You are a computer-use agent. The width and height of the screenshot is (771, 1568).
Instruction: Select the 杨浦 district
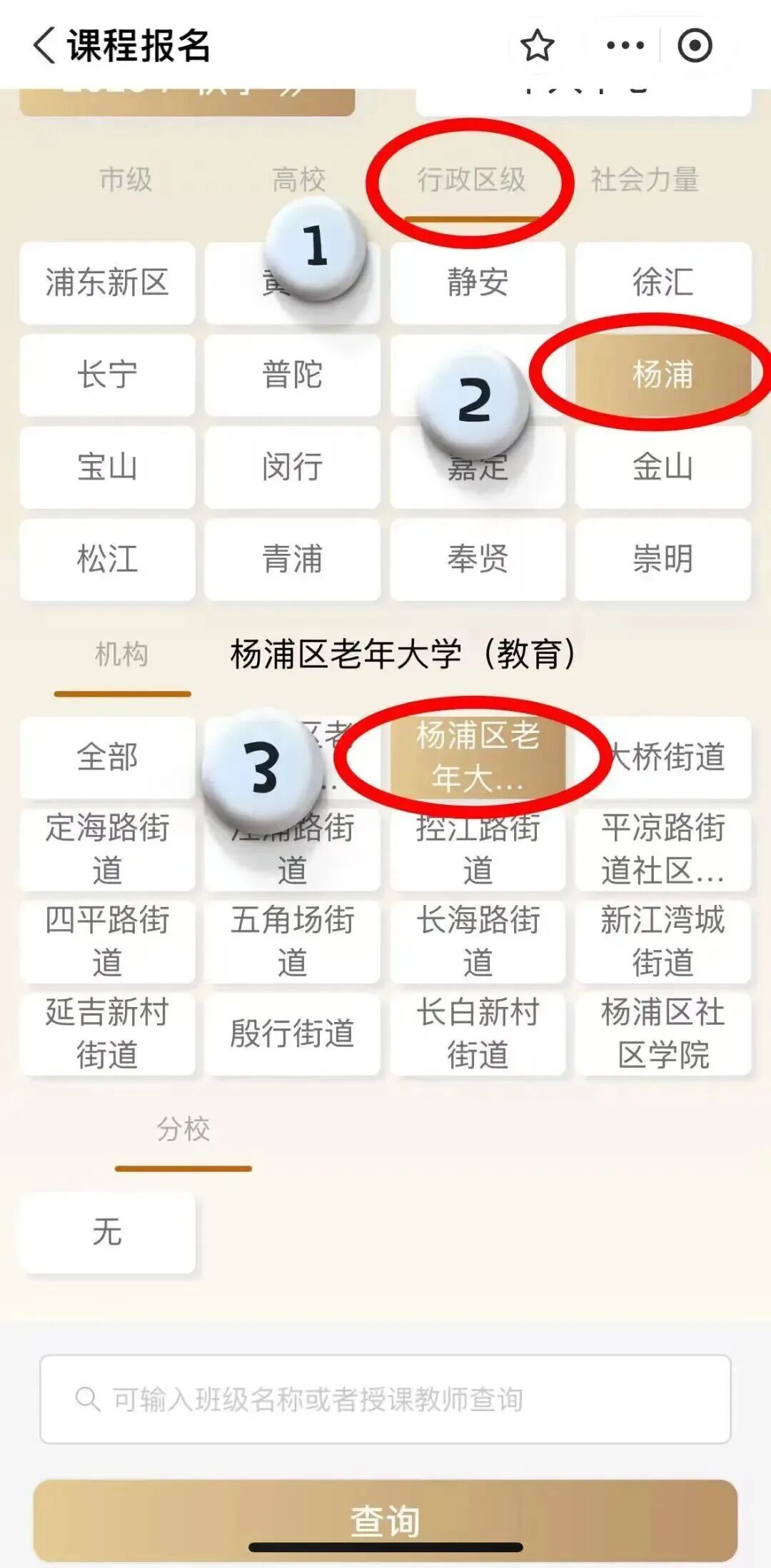(x=663, y=375)
